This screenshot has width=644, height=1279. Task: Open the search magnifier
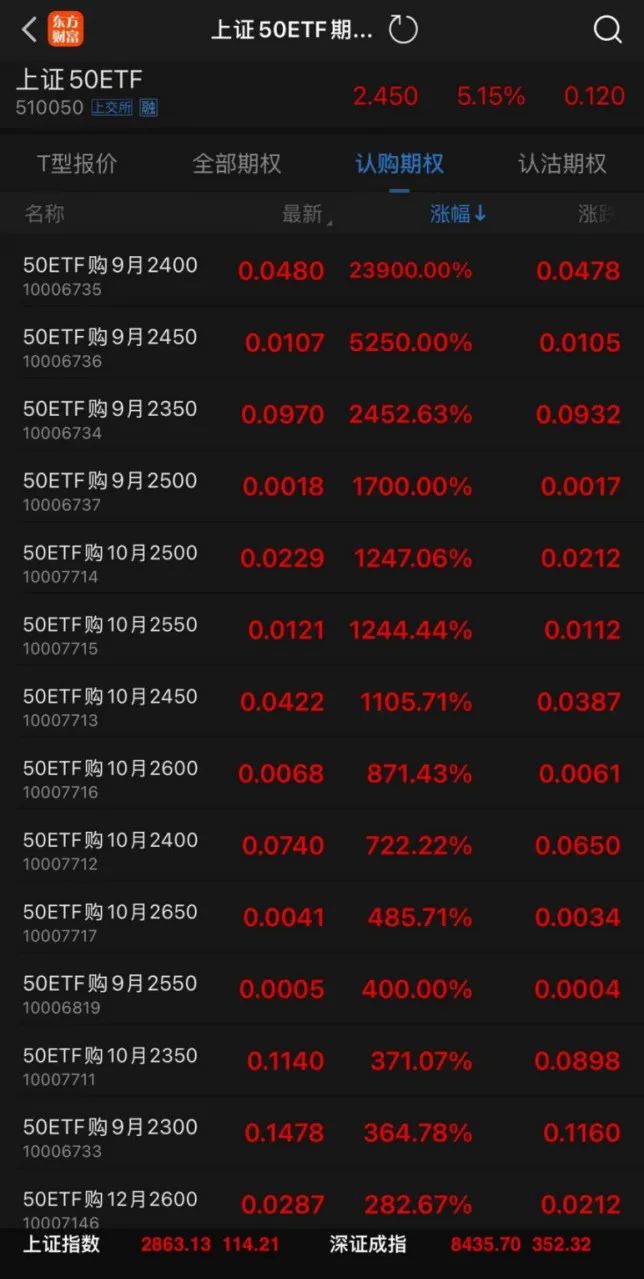(x=607, y=30)
